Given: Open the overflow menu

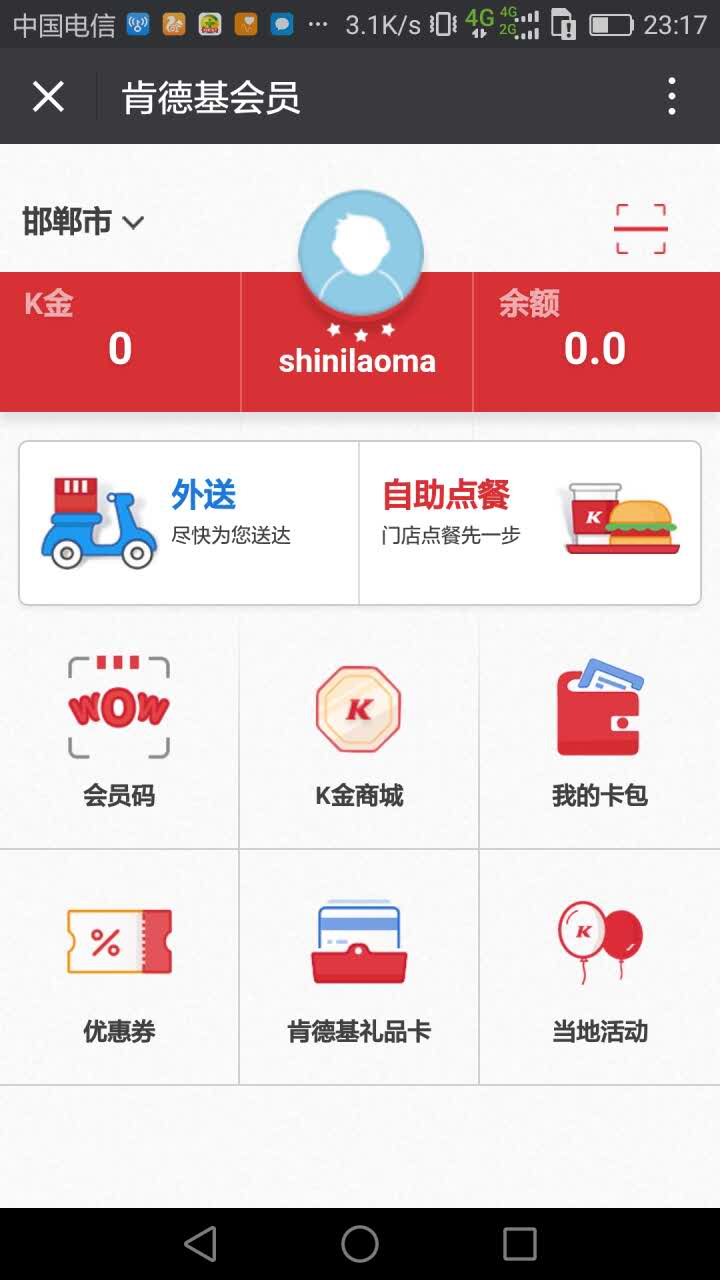Looking at the screenshot, I should click(672, 97).
